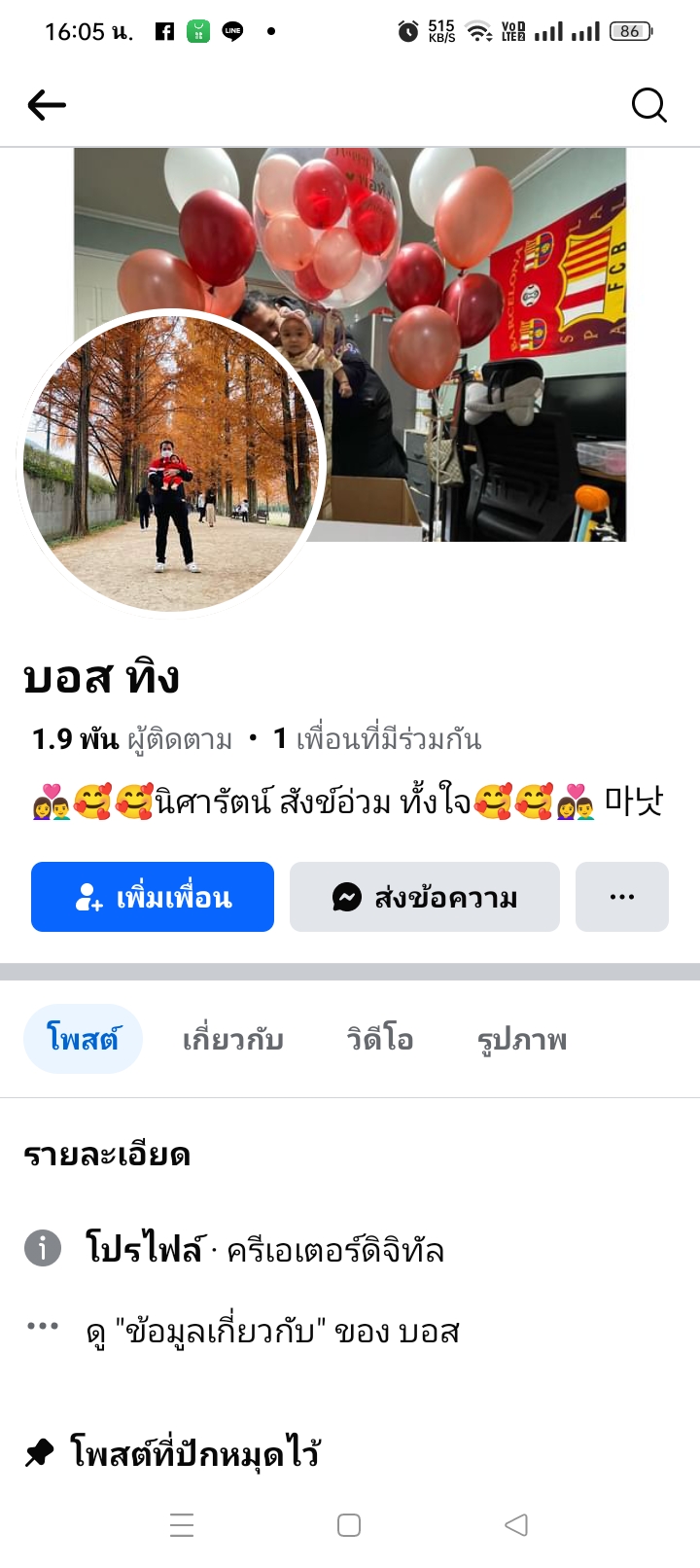The image size is (700, 1568).
Task: View the round profile picture
Action: point(172,464)
